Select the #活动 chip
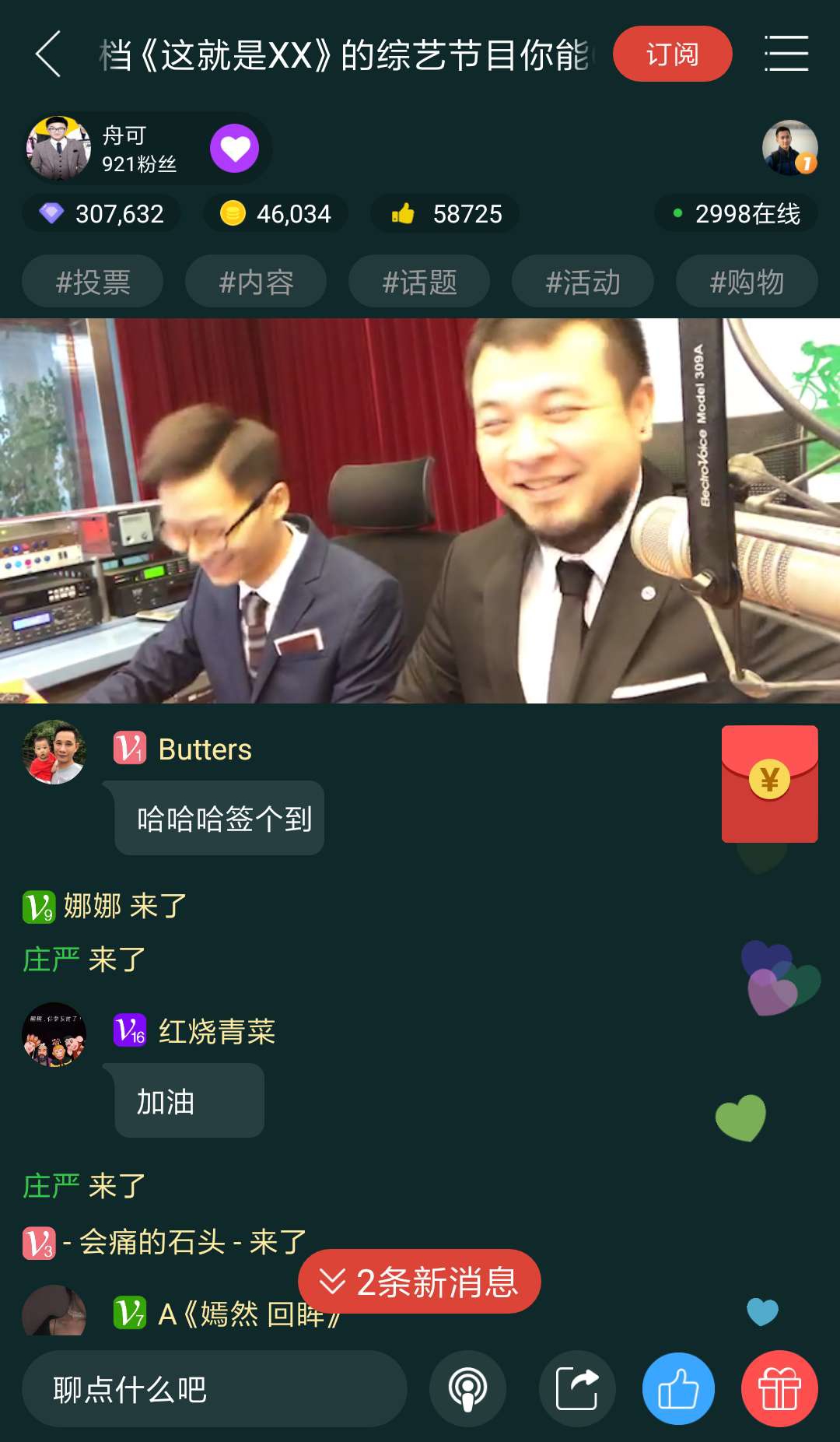This screenshot has width=840, height=1442. click(x=583, y=282)
